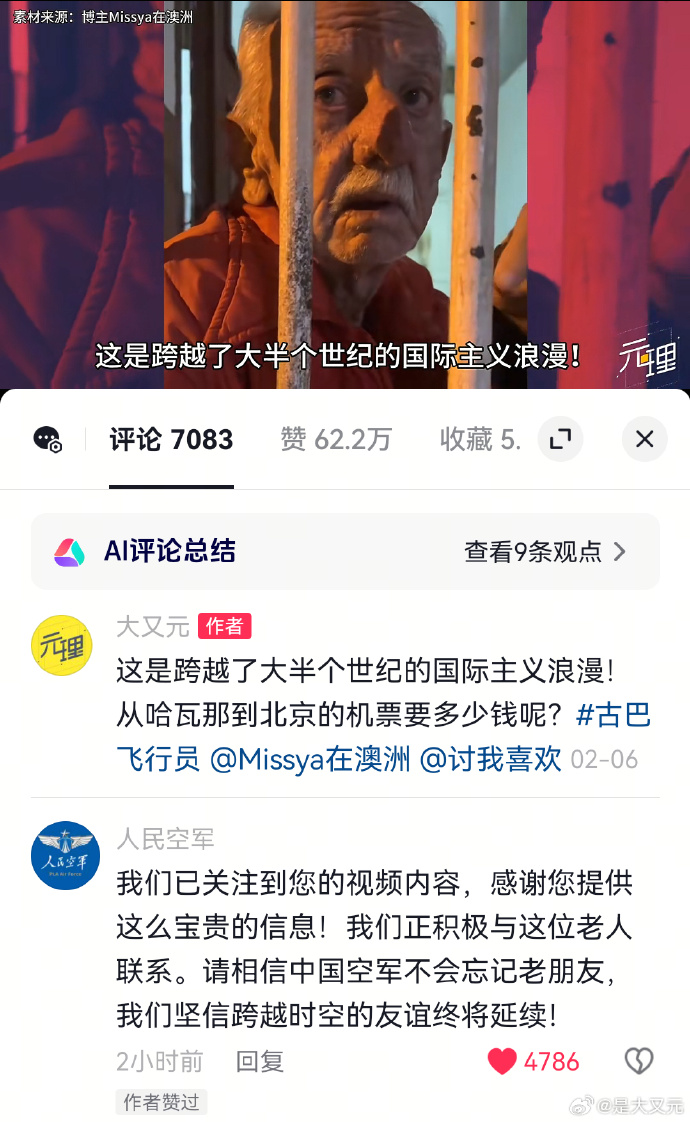Open the comment settings chat-bubble icon

(x=47, y=439)
